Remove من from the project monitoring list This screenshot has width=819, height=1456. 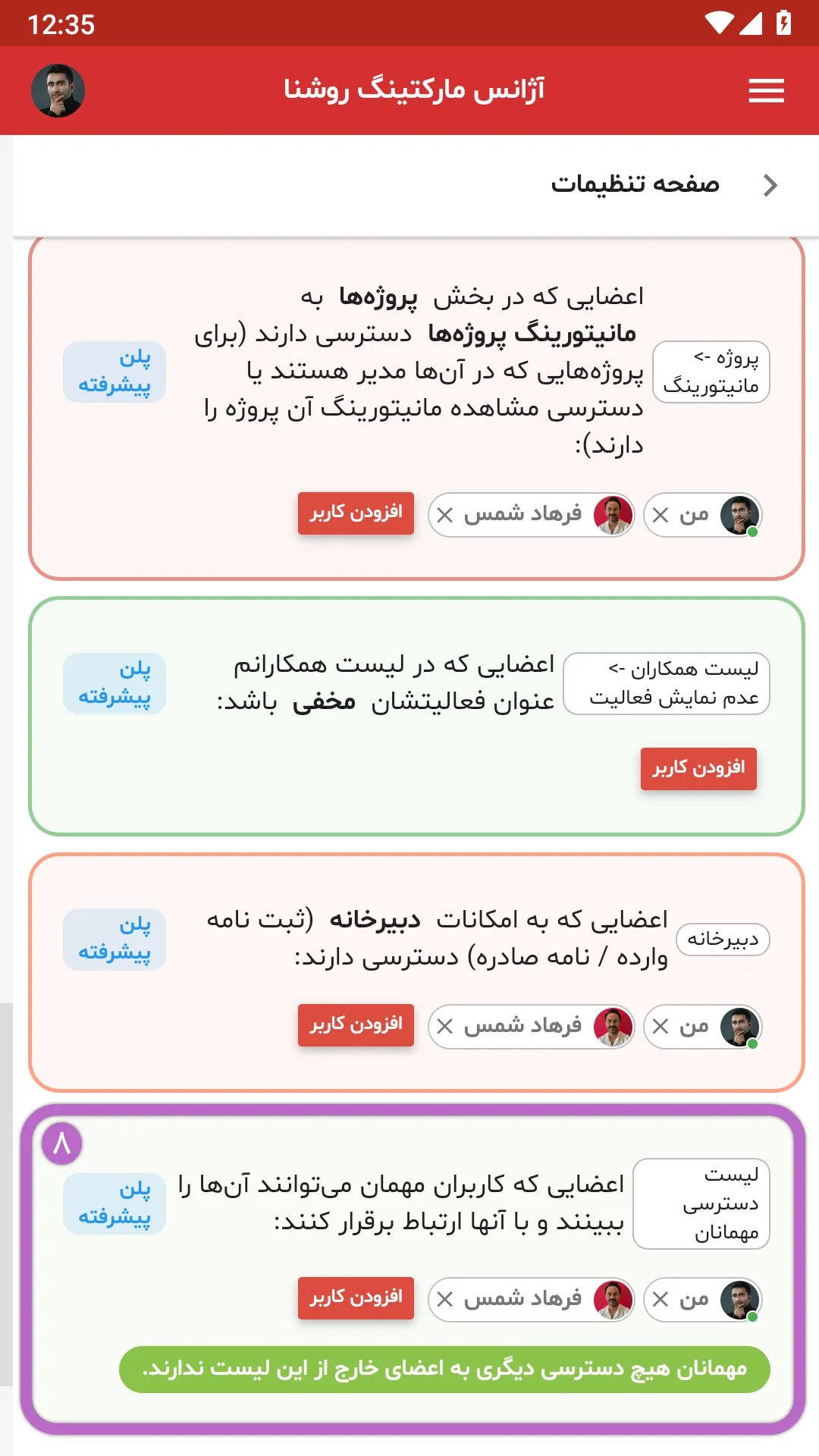[x=661, y=516]
